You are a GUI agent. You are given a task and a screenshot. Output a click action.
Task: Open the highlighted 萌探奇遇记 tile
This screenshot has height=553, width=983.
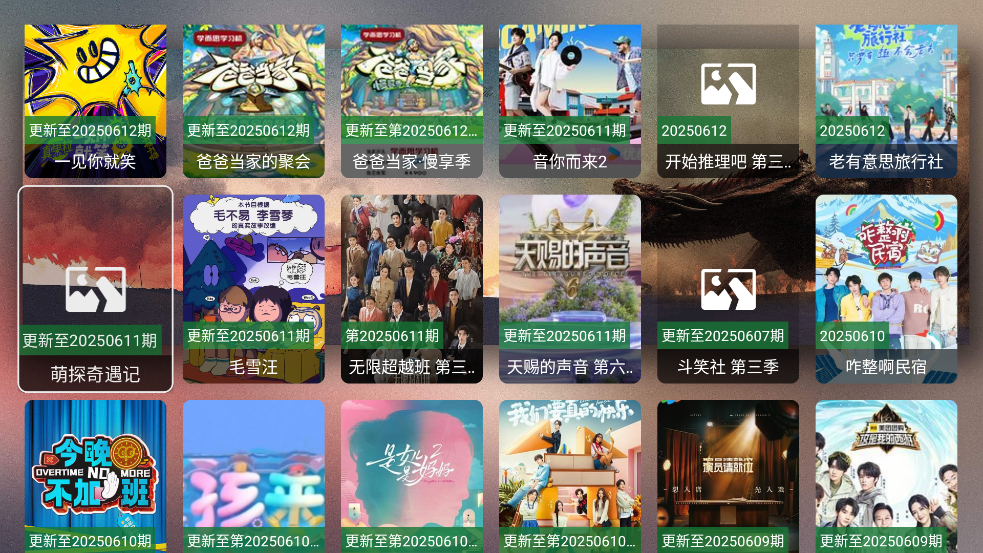tap(95, 288)
